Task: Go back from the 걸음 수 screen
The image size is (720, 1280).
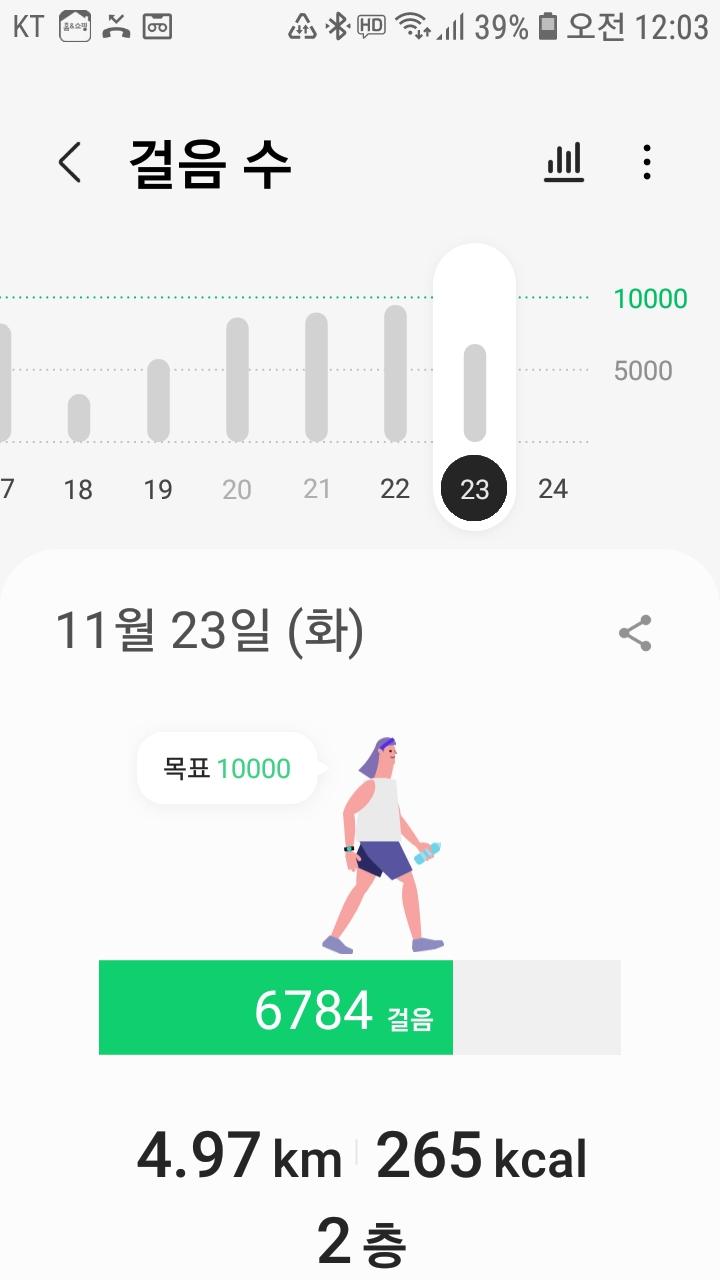Action: click(x=69, y=162)
